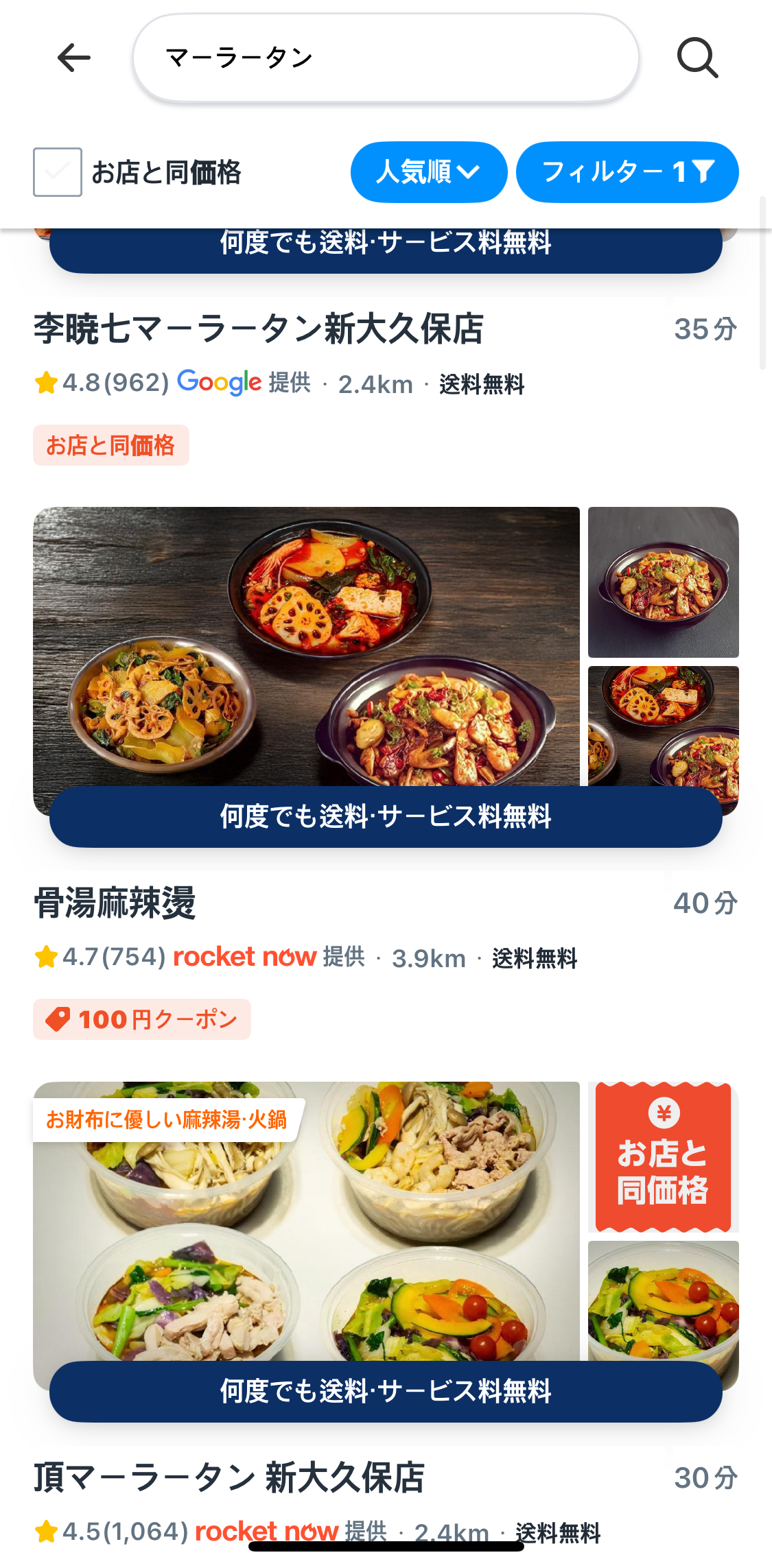Open 李暁七マーラータン新大久保店 restaurant
This screenshot has width=772, height=1568.
[x=259, y=329]
